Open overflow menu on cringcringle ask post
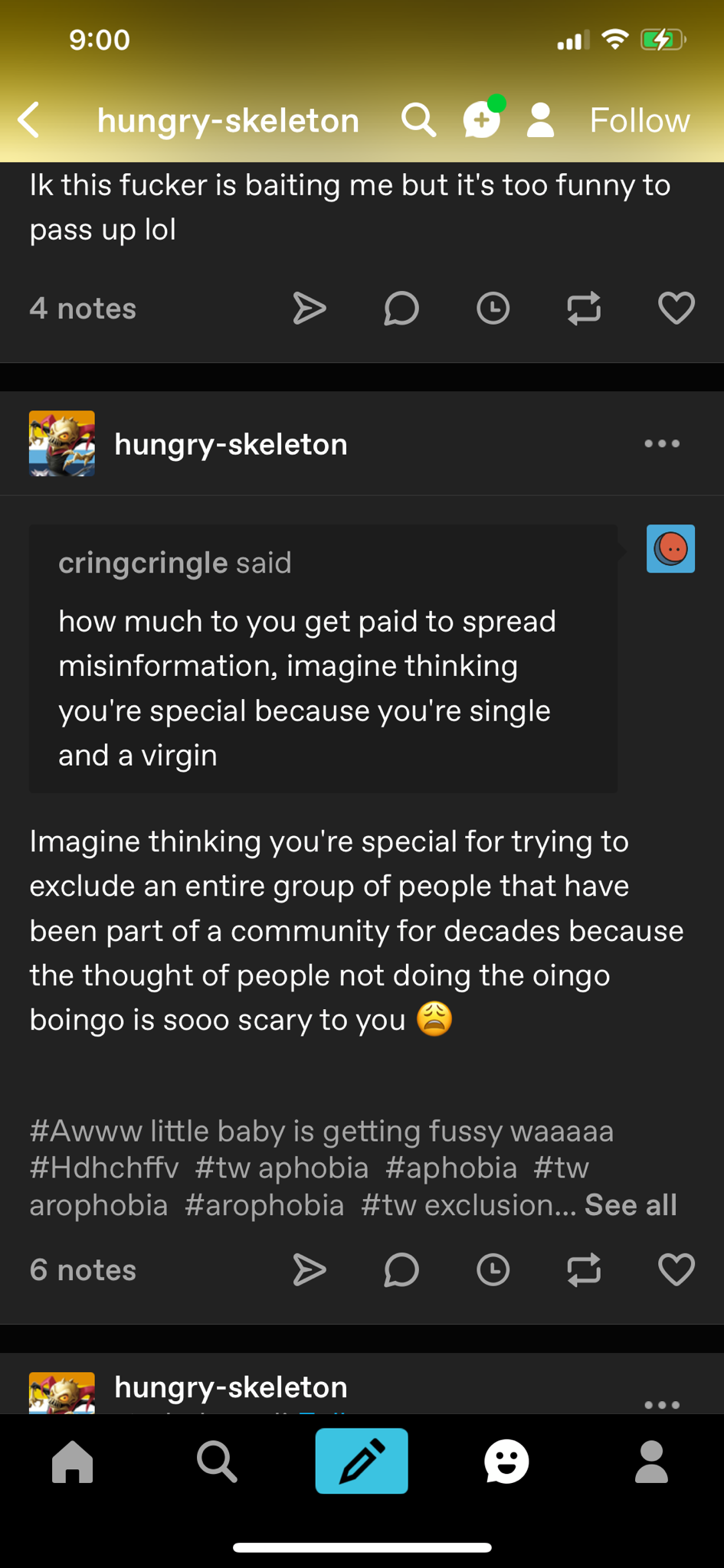 click(x=662, y=444)
